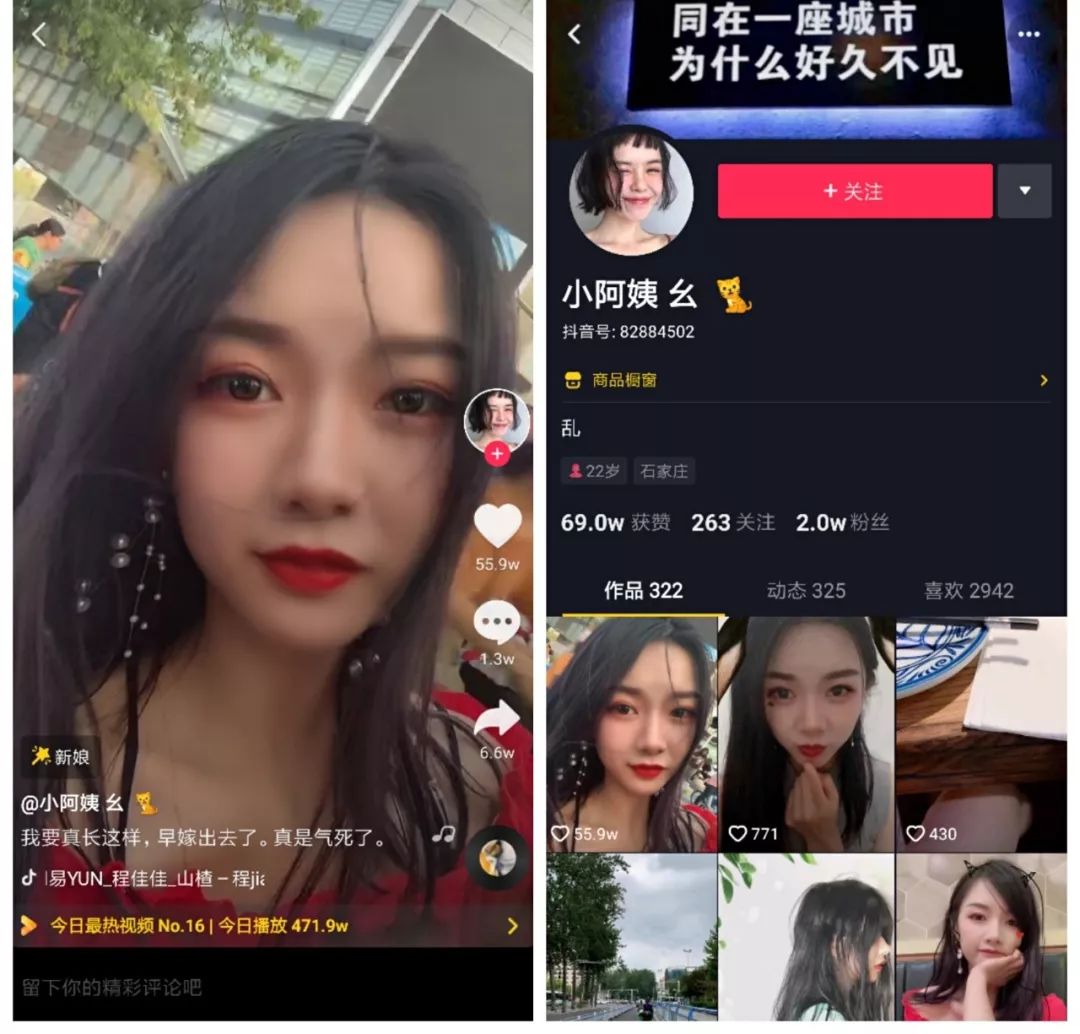
Task: Open 今日最热视频 No.16 ranking banner
Action: tap(270, 926)
